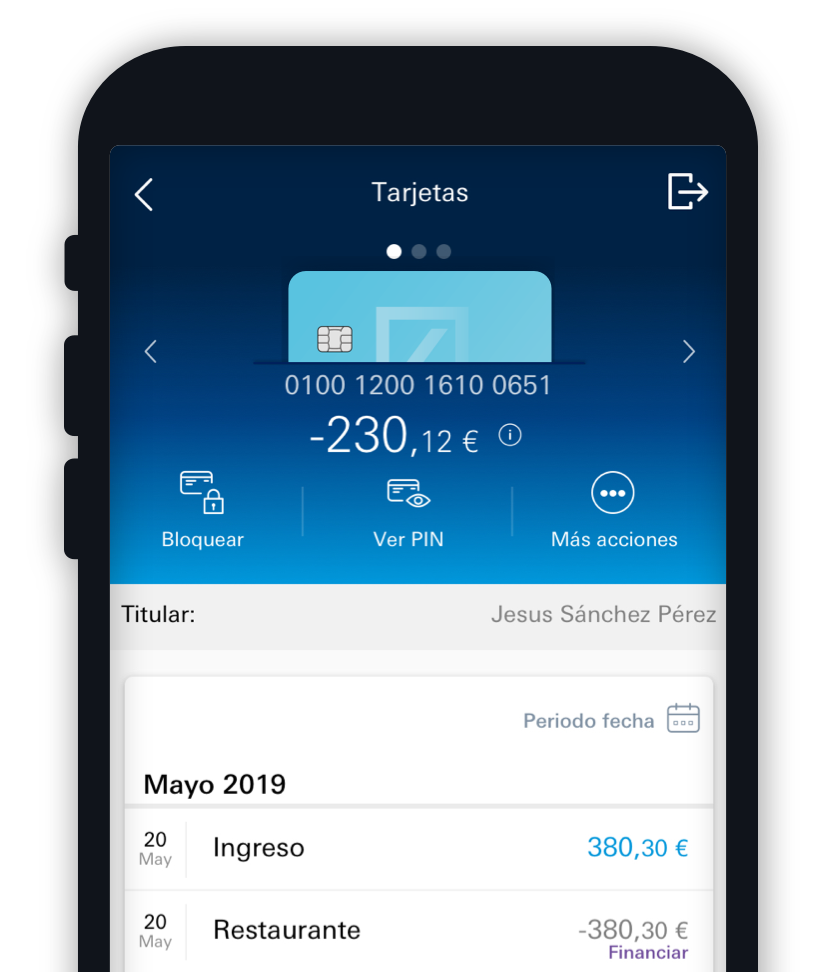
Task: Show the previous card with the left arrow
Action: (x=151, y=351)
